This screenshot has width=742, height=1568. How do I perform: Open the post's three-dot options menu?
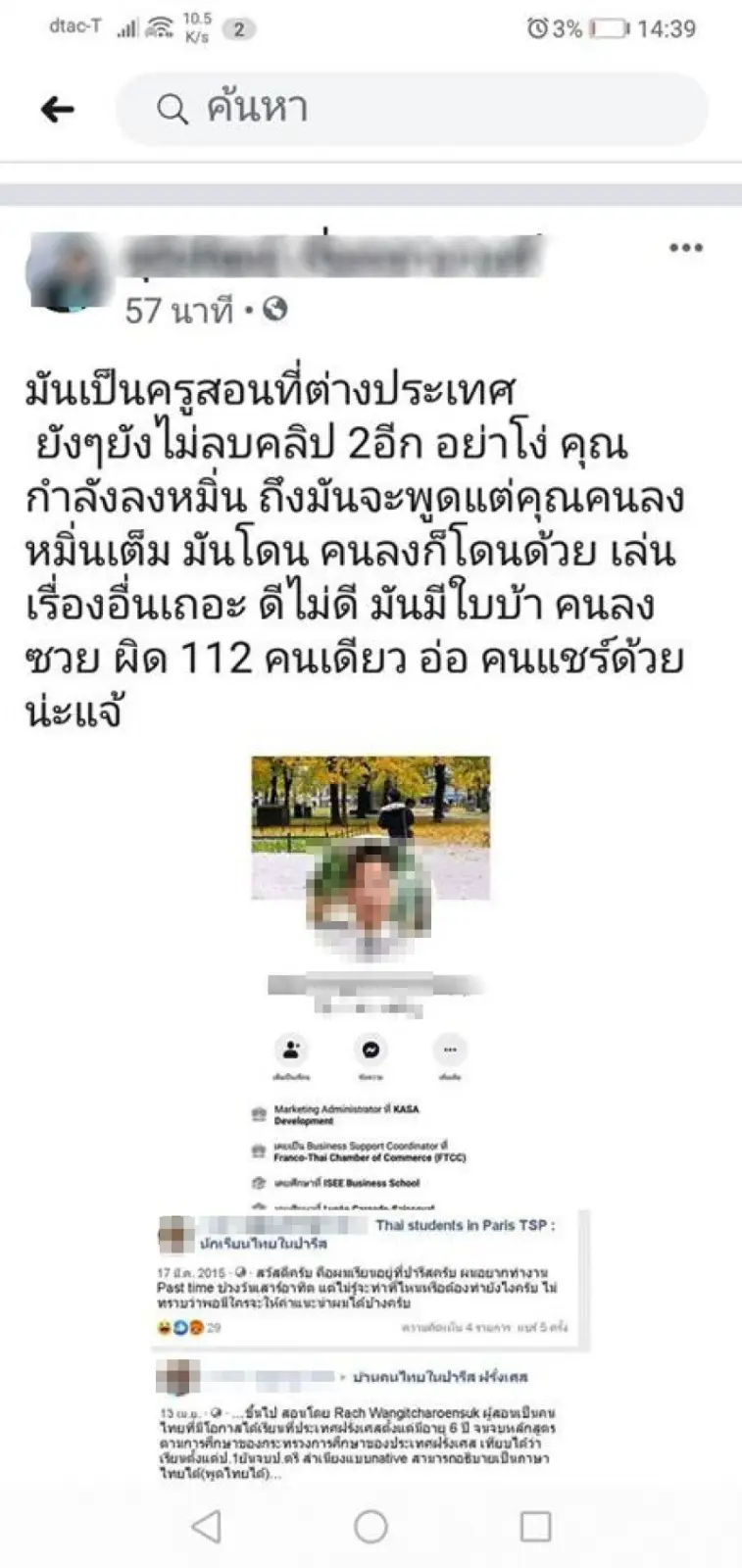coord(685,248)
